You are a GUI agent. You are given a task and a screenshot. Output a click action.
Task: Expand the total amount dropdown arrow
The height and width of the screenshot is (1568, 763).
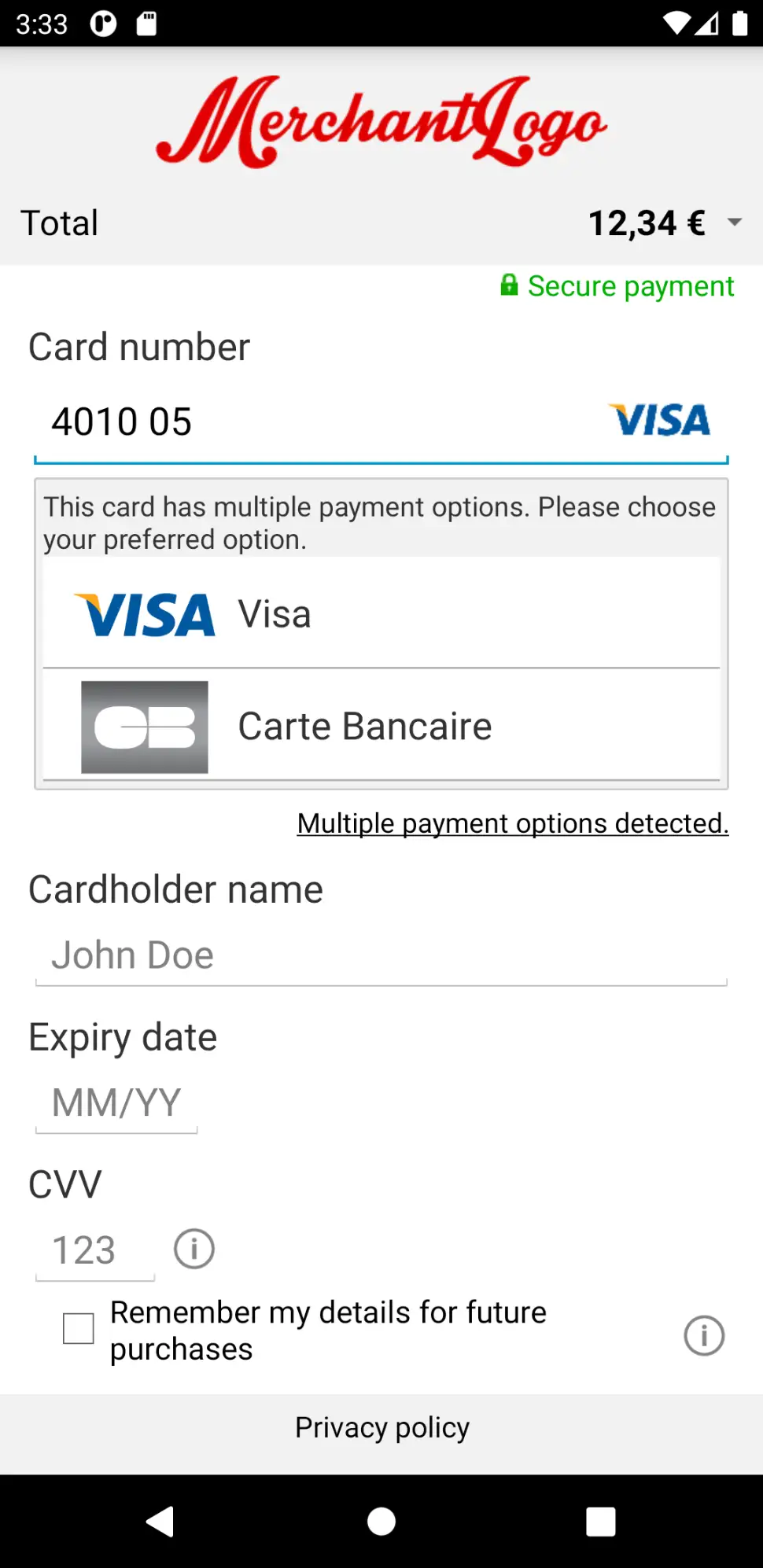pyautogui.click(x=734, y=223)
